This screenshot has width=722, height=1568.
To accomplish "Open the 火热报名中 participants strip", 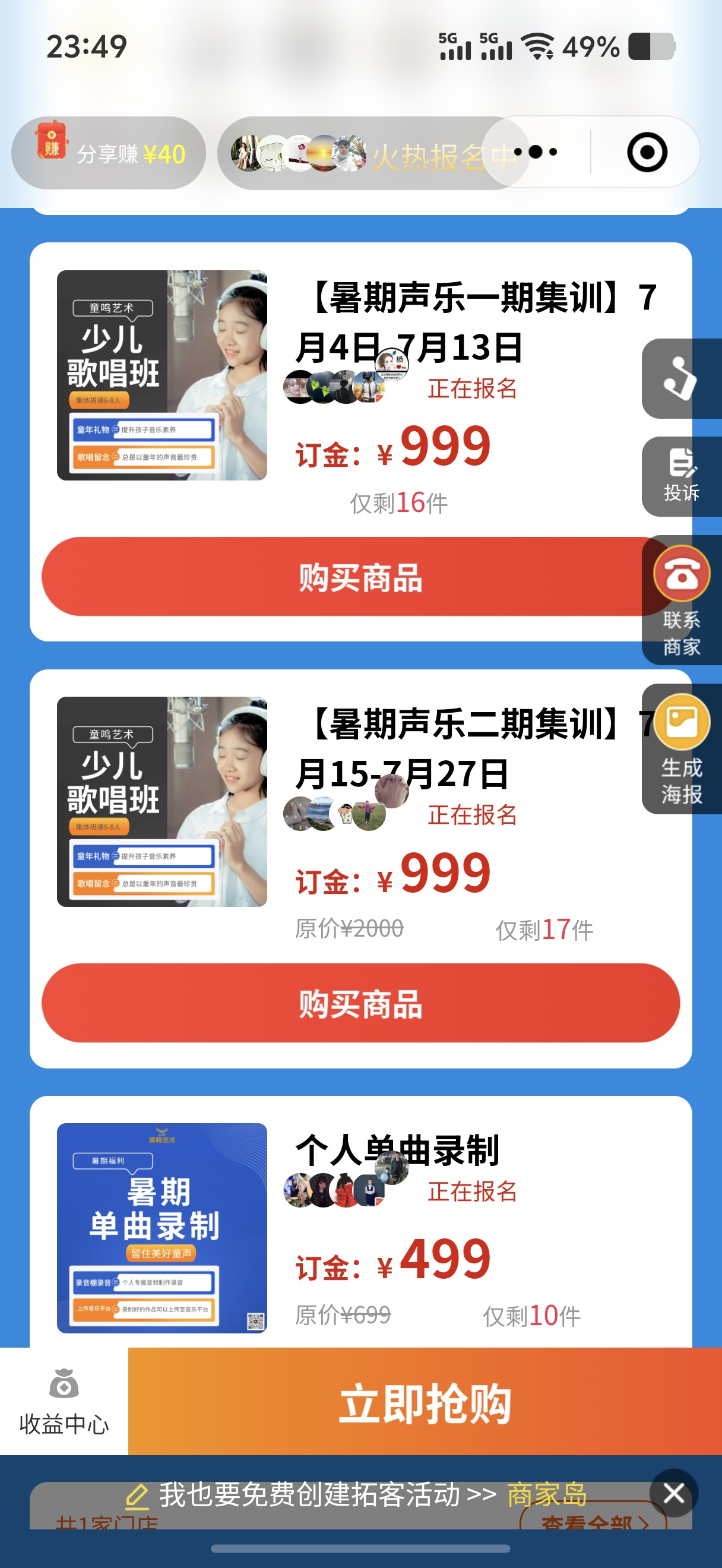I will (365, 153).
